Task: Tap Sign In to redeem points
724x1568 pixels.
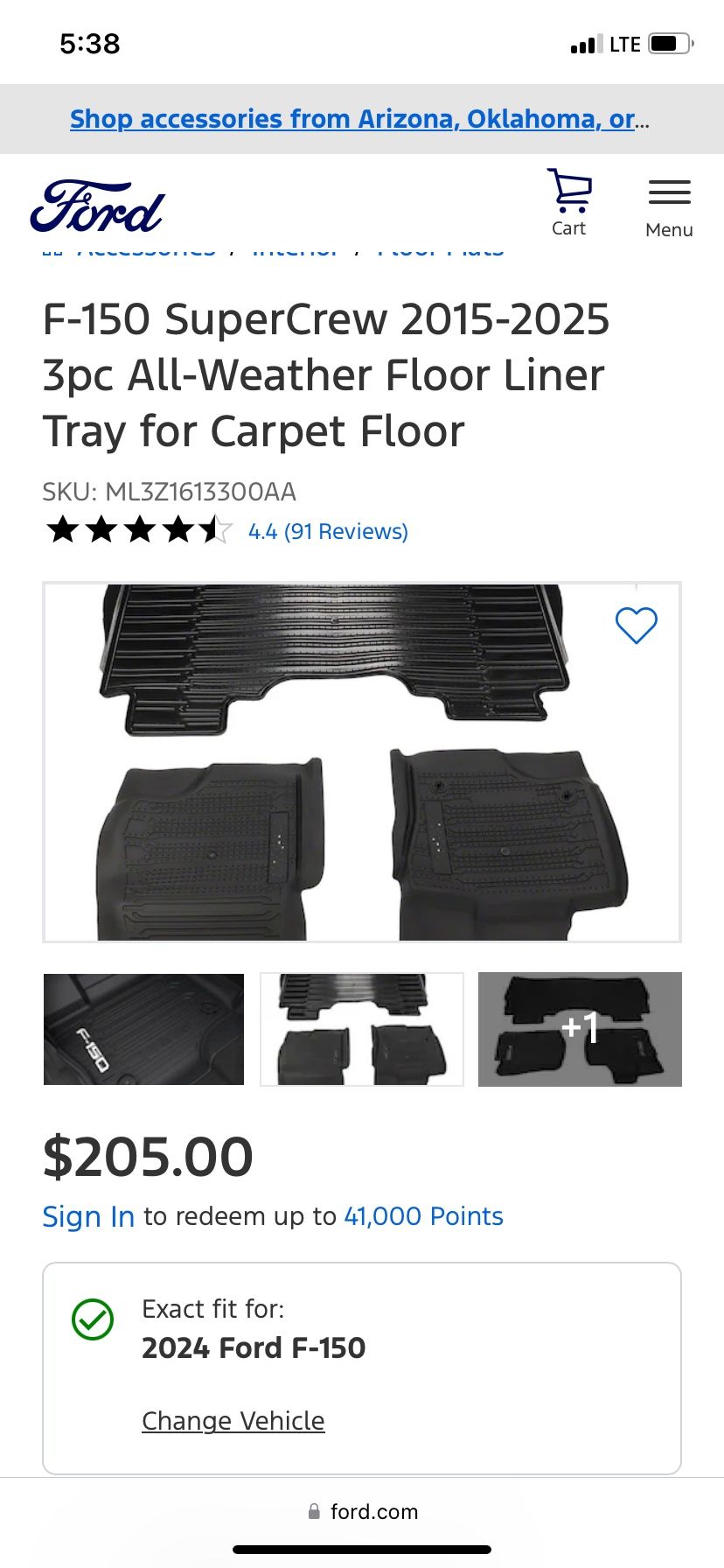Action: click(x=88, y=1216)
